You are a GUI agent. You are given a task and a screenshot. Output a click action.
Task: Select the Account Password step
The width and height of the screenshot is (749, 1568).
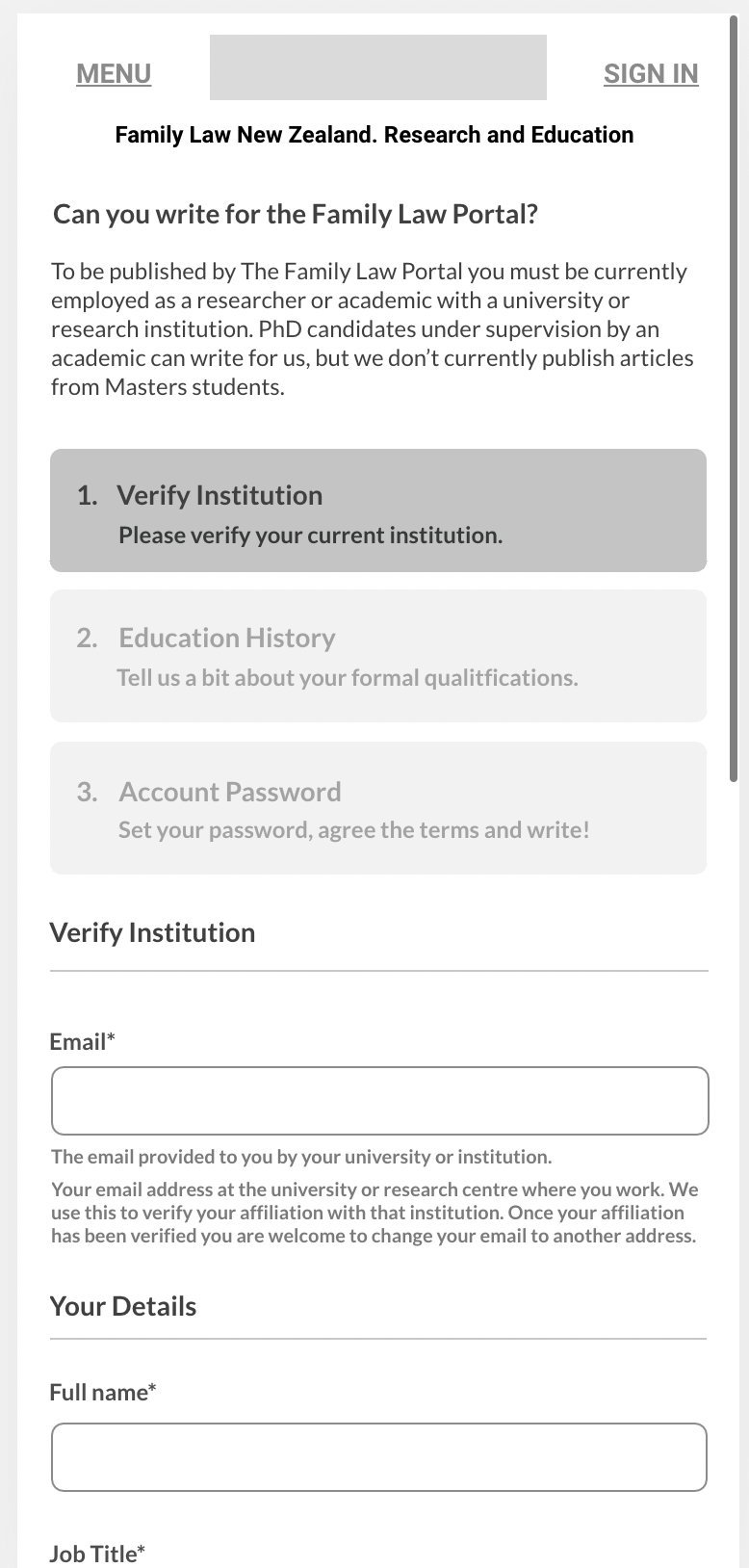(378, 808)
